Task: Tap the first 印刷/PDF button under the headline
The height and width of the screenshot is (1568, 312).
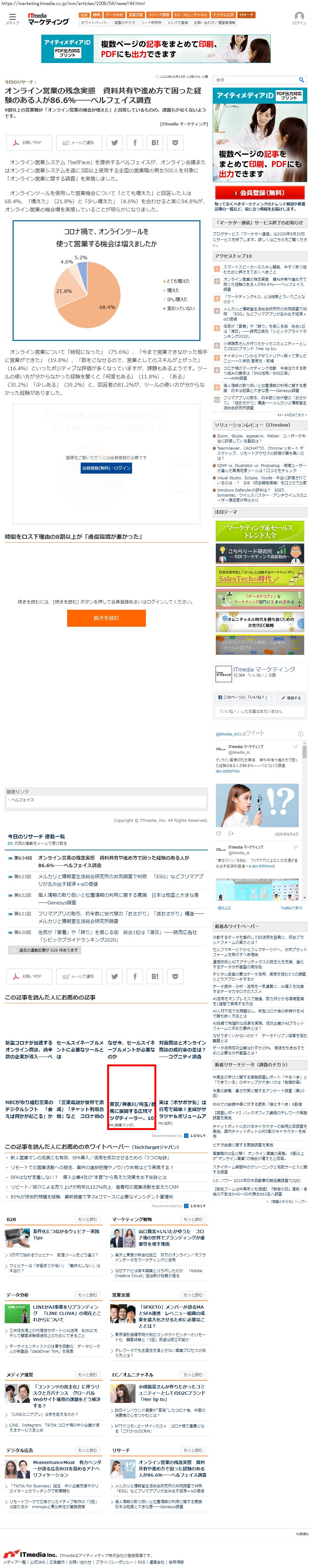Action: pos(29,142)
